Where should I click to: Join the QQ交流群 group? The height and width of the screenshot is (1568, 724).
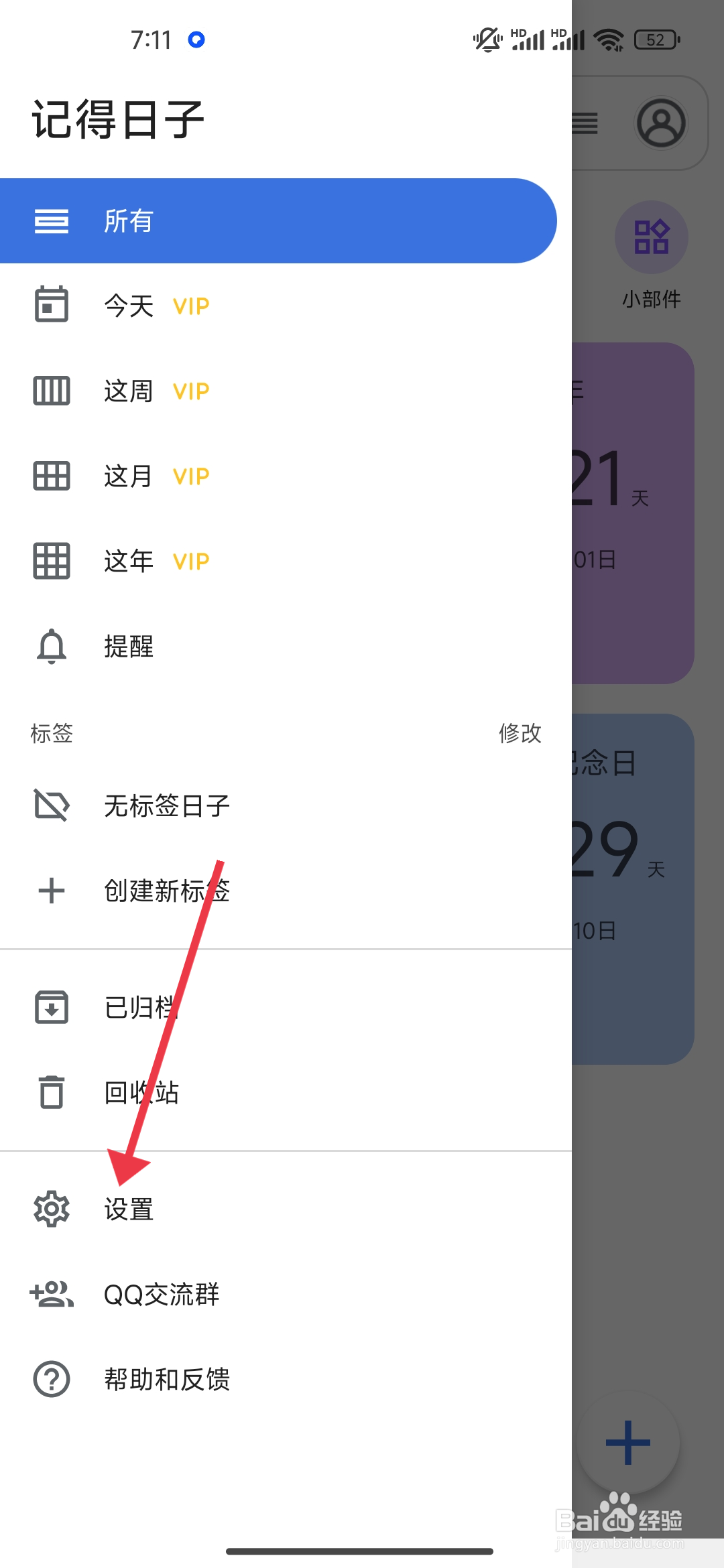click(163, 1294)
